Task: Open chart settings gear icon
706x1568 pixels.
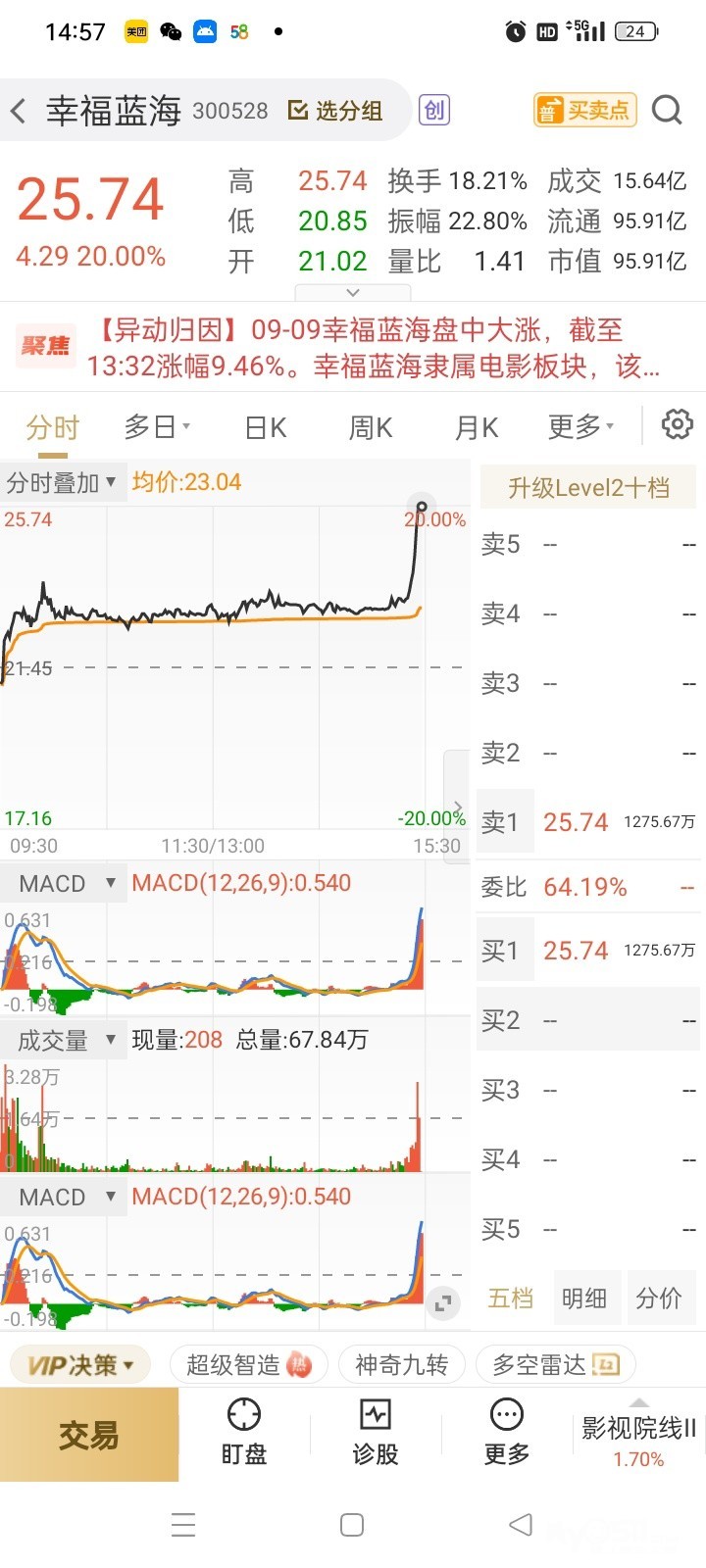Action: coord(677,425)
